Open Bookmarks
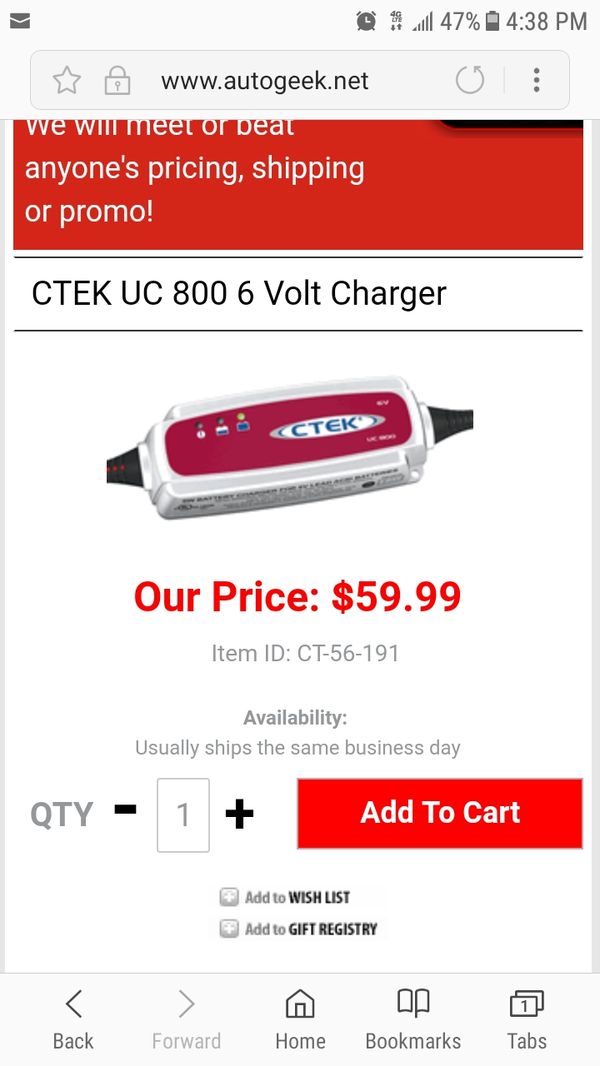 point(413,1019)
